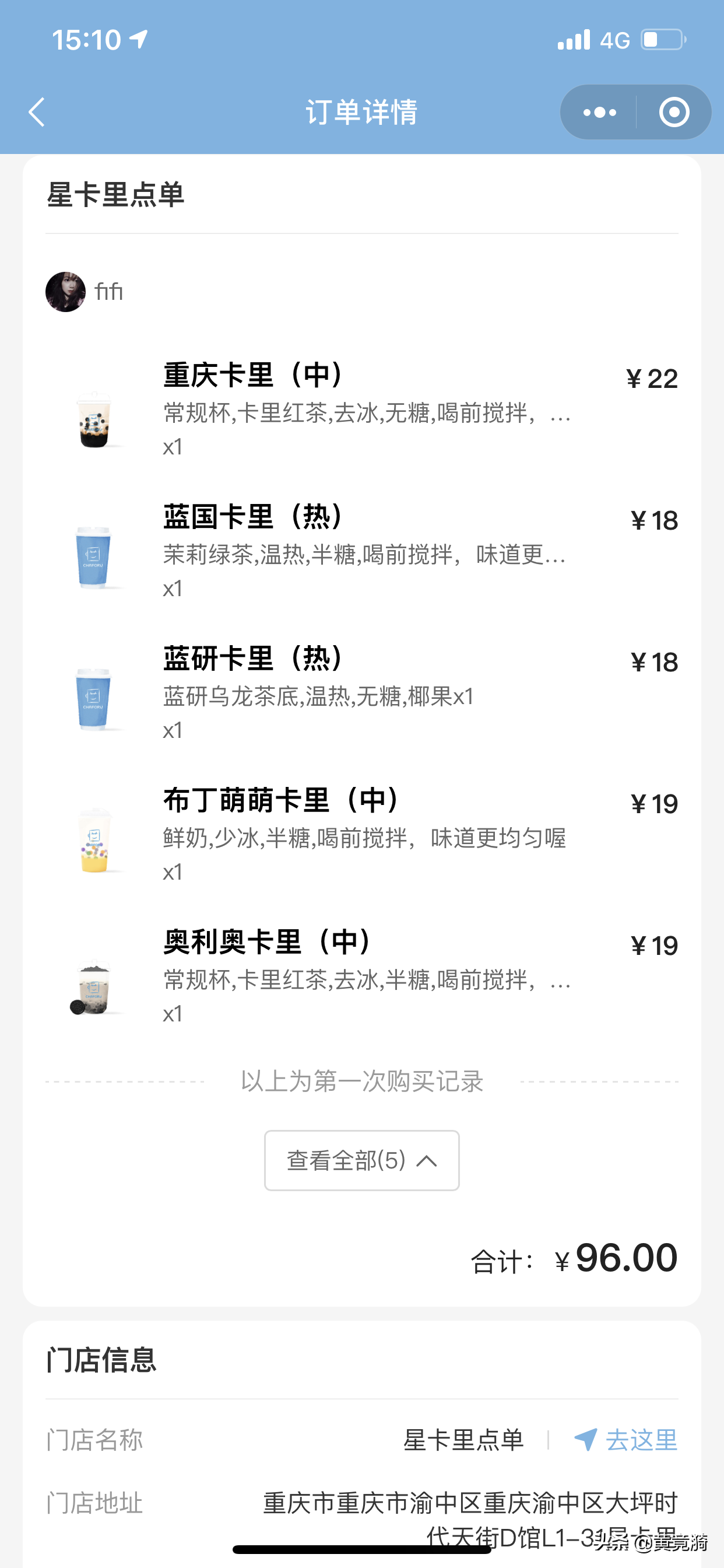Viewport: 724px width, 1568px height.
Task: Close the mini program with the circle button
Action: click(674, 113)
